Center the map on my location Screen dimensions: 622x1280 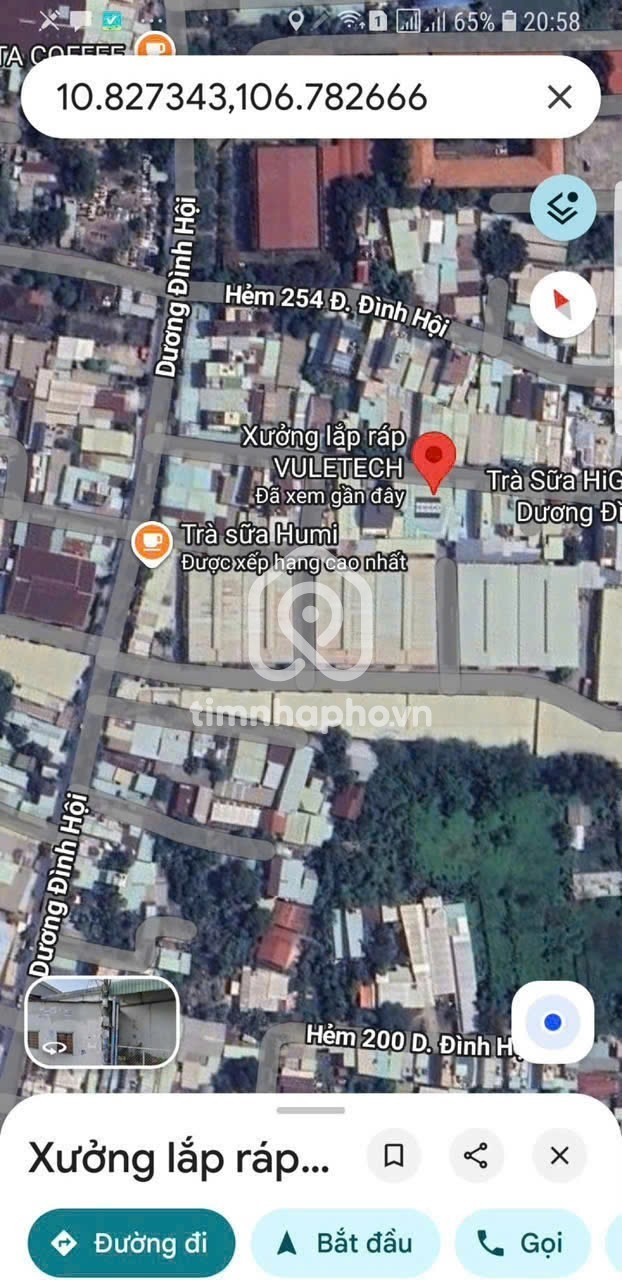tap(552, 1022)
